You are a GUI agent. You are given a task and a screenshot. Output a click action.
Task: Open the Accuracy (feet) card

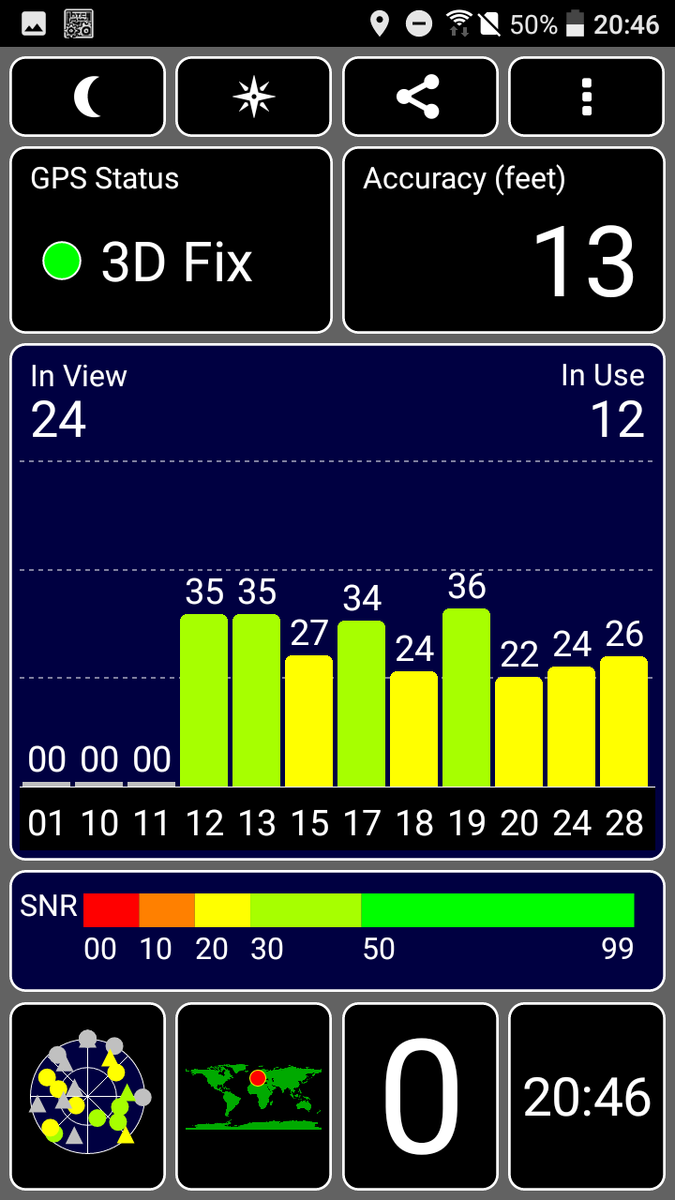point(504,240)
